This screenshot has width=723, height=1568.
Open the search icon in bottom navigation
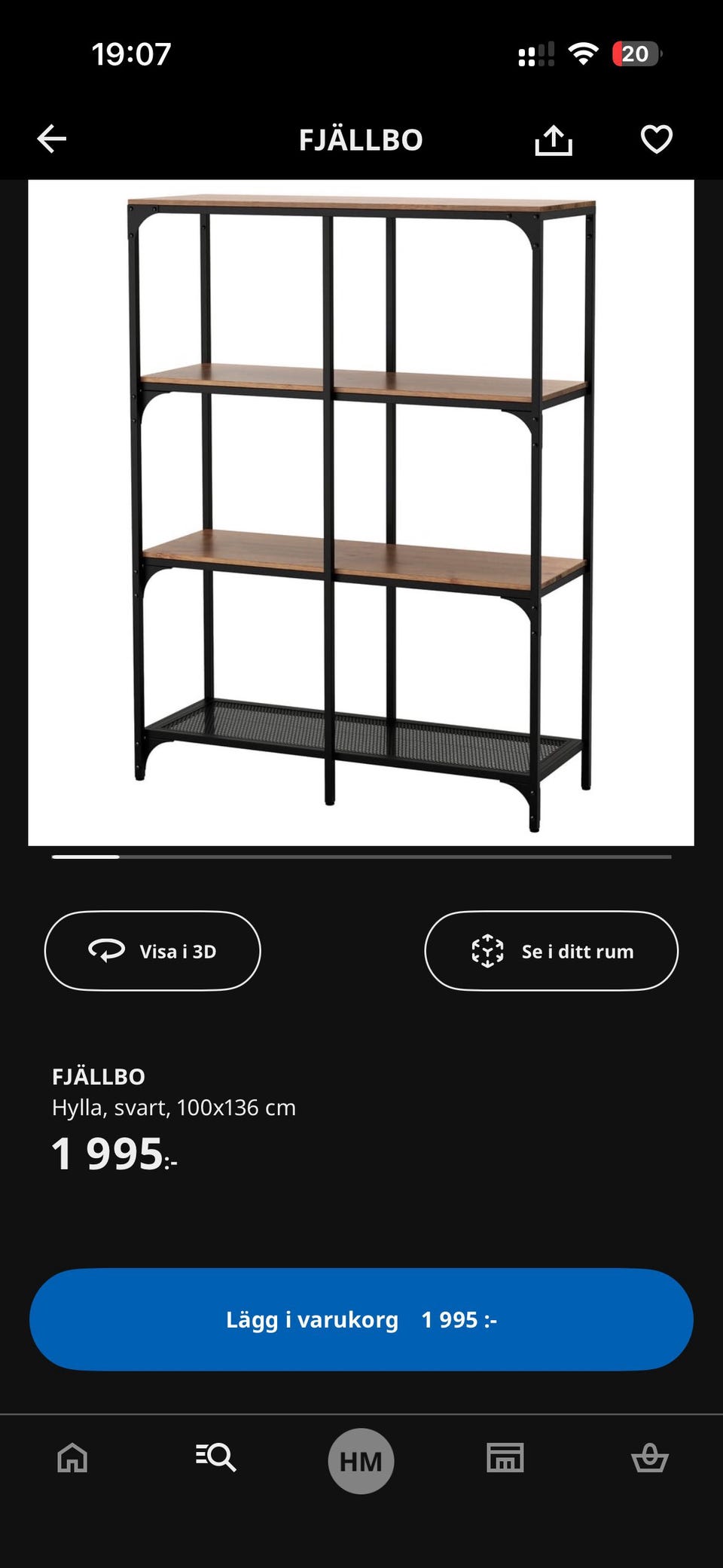[216, 1459]
